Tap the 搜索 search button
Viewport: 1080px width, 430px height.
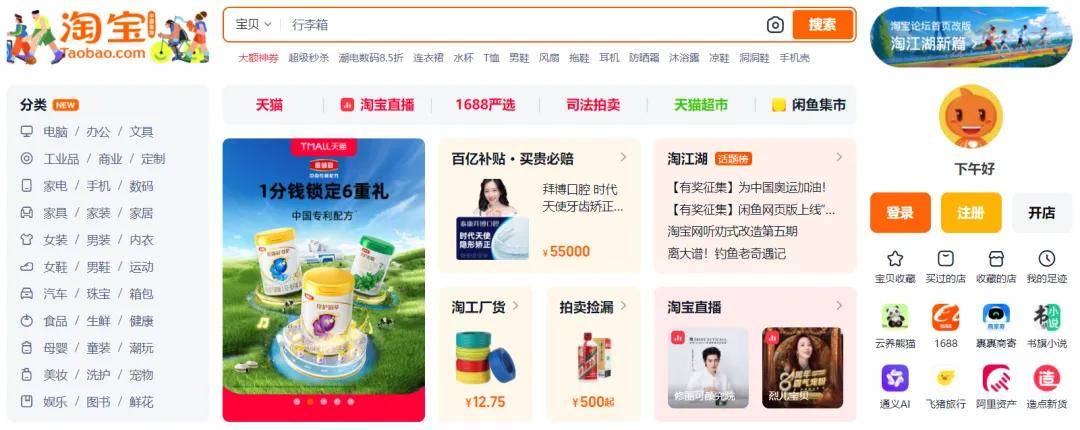coord(822,24)
